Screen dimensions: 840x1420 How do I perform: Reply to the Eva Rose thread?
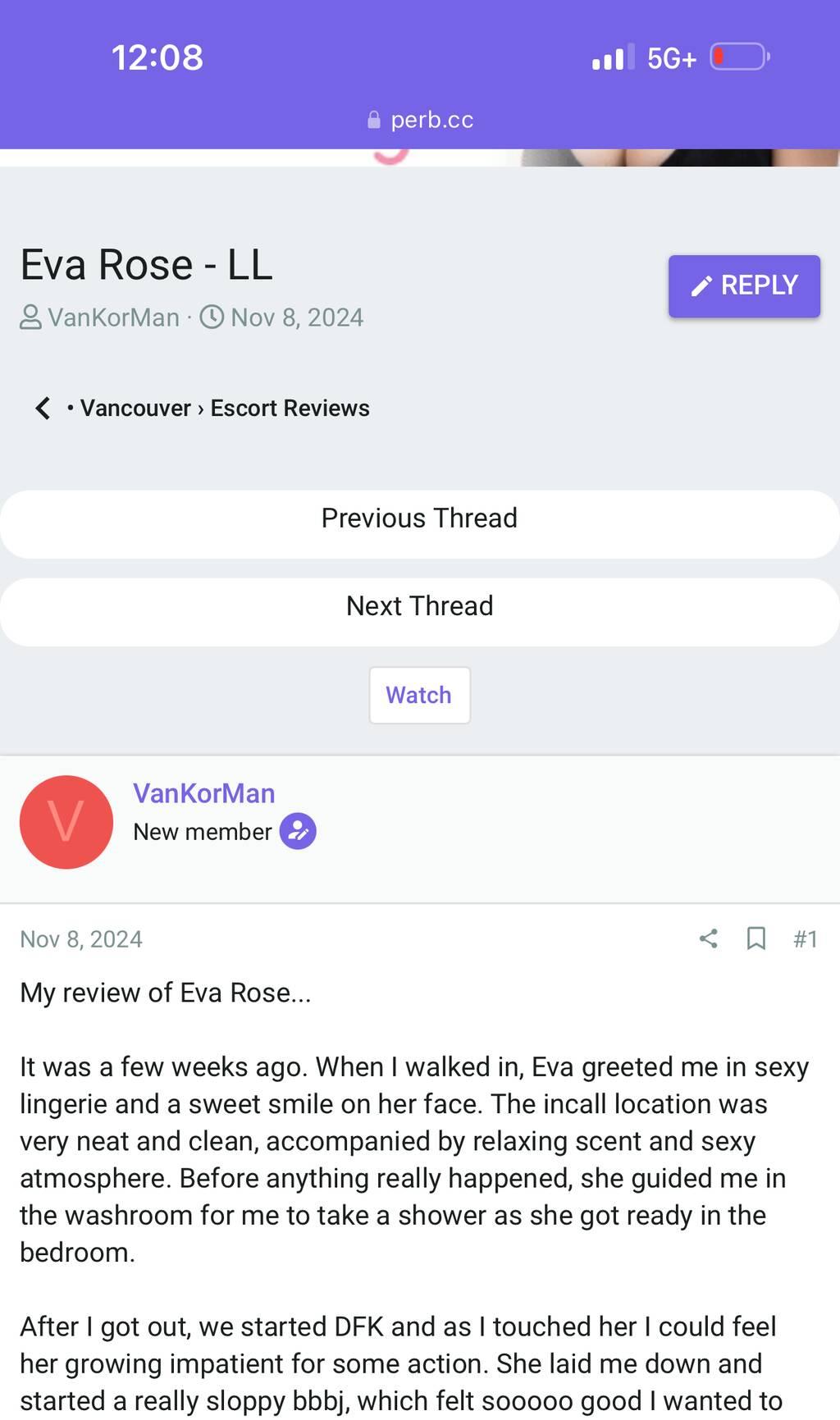pos(743,285)
